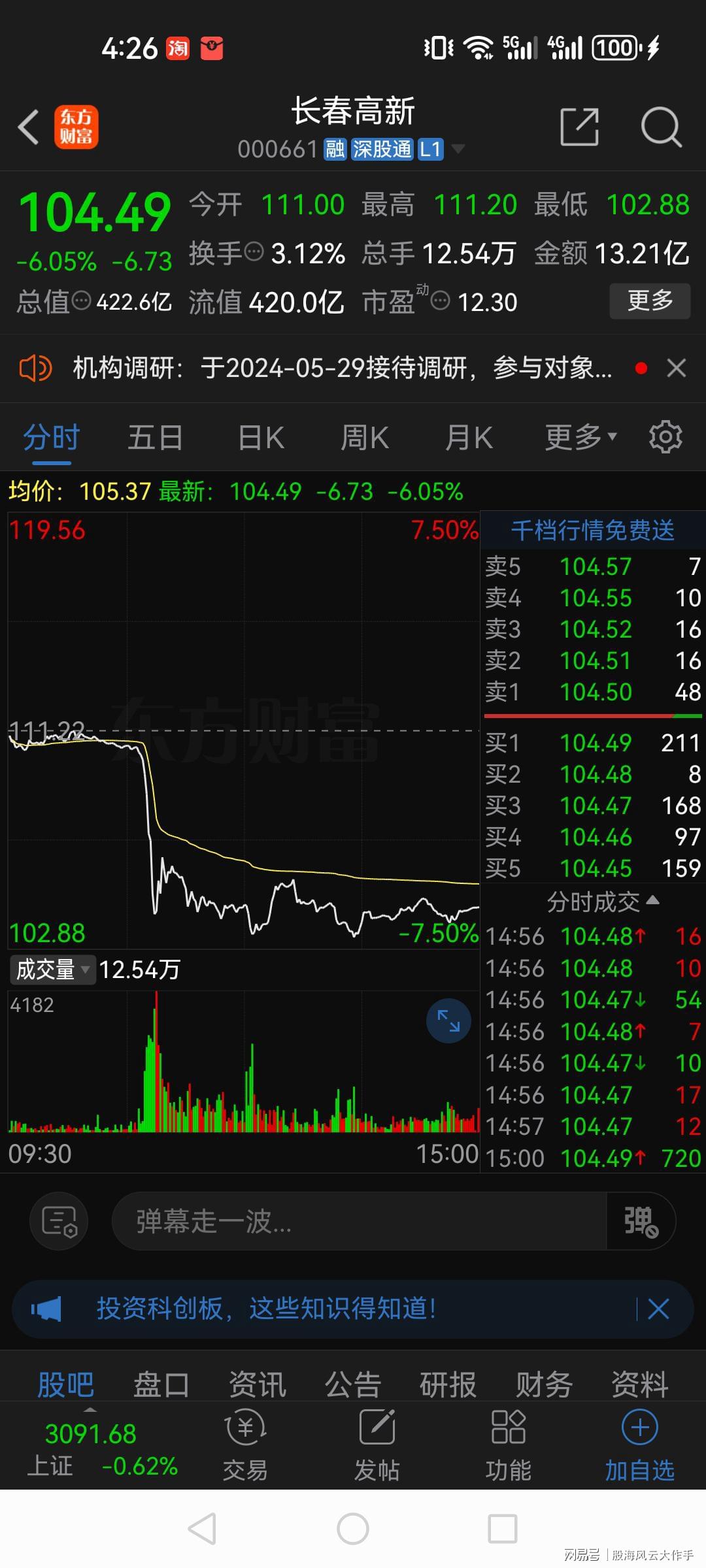This screenshot has height=1568, width=706.
Task: Close the 投资科创板 promotion banner
Action: pyautogui.click(x=658, y=1309)
